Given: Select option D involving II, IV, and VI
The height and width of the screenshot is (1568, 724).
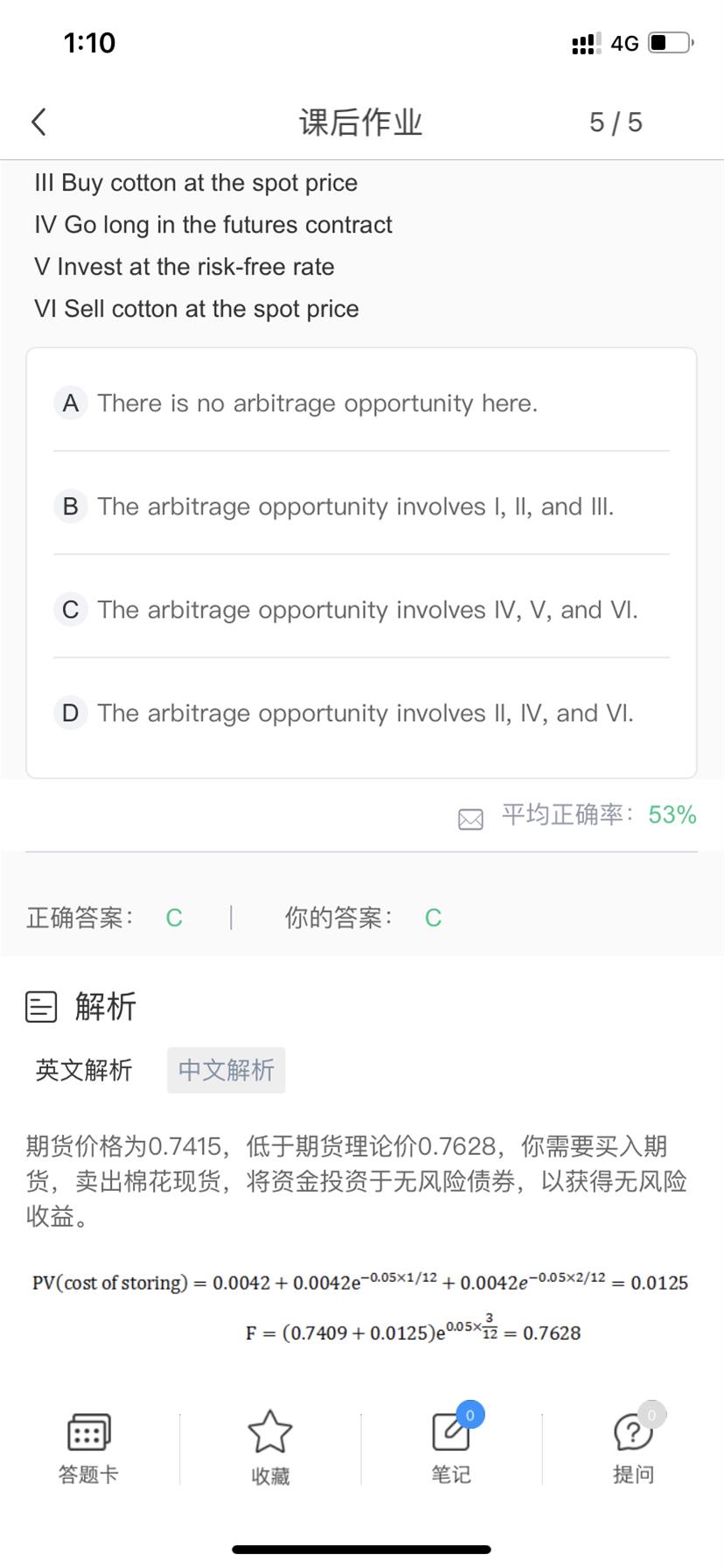Looking at the screenshot, I should [361, 713].
